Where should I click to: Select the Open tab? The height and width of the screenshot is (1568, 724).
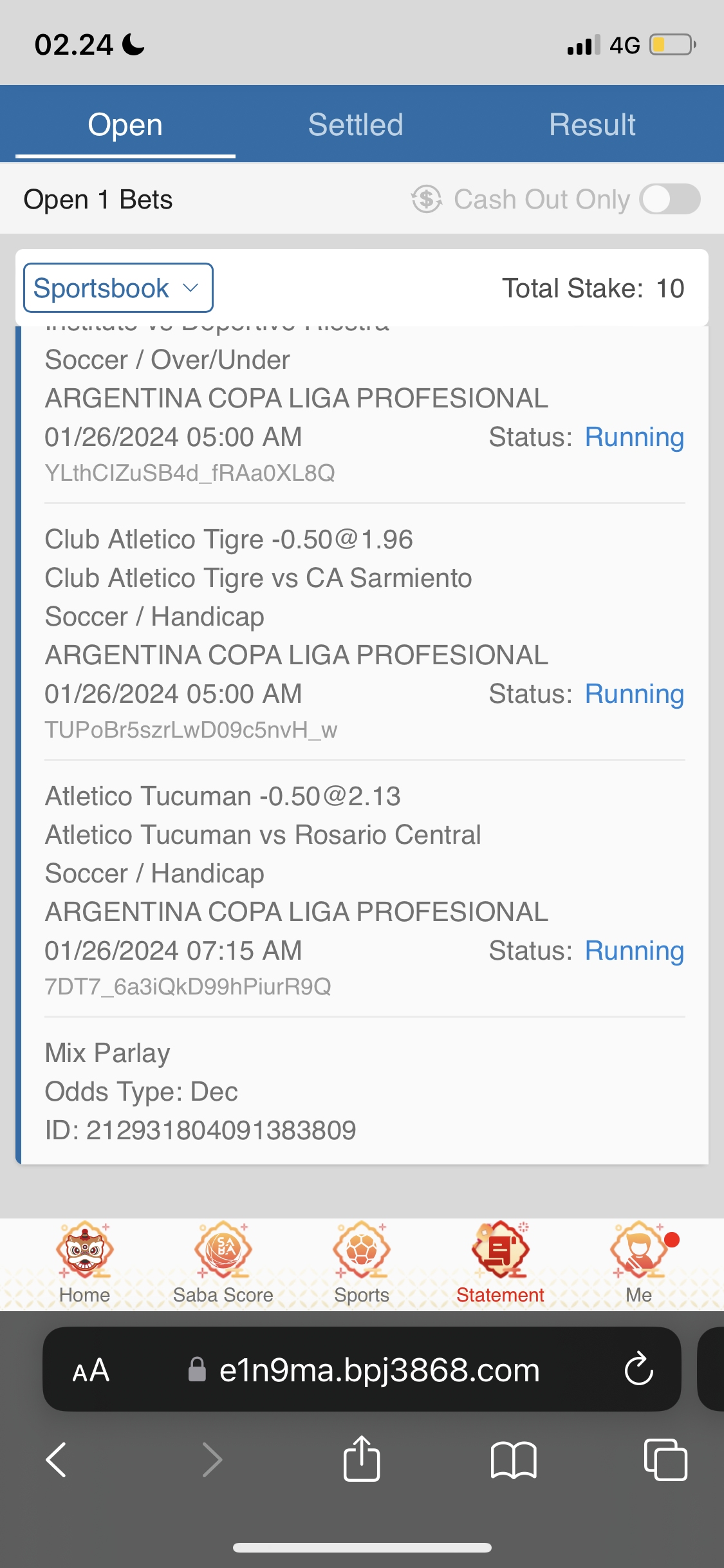[125, 125]
